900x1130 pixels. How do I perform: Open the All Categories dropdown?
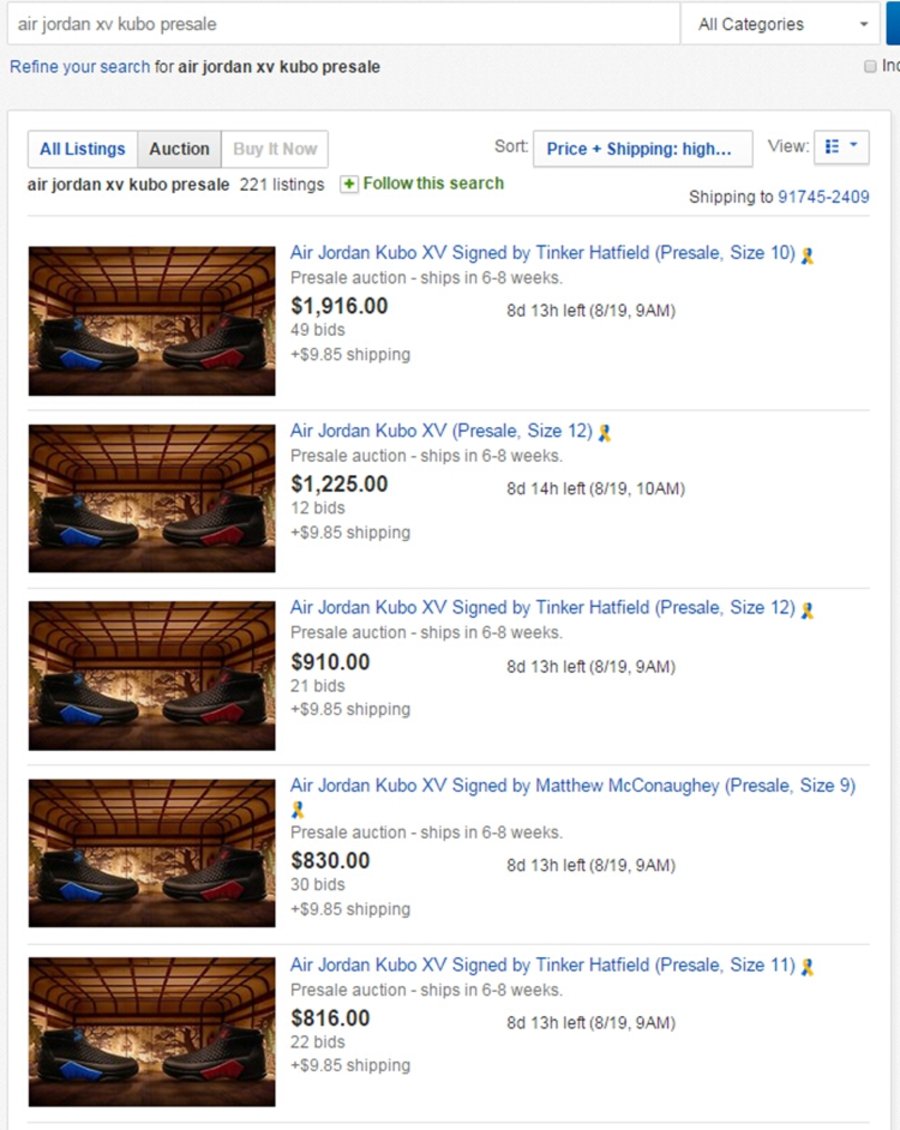tap(781, 24)
